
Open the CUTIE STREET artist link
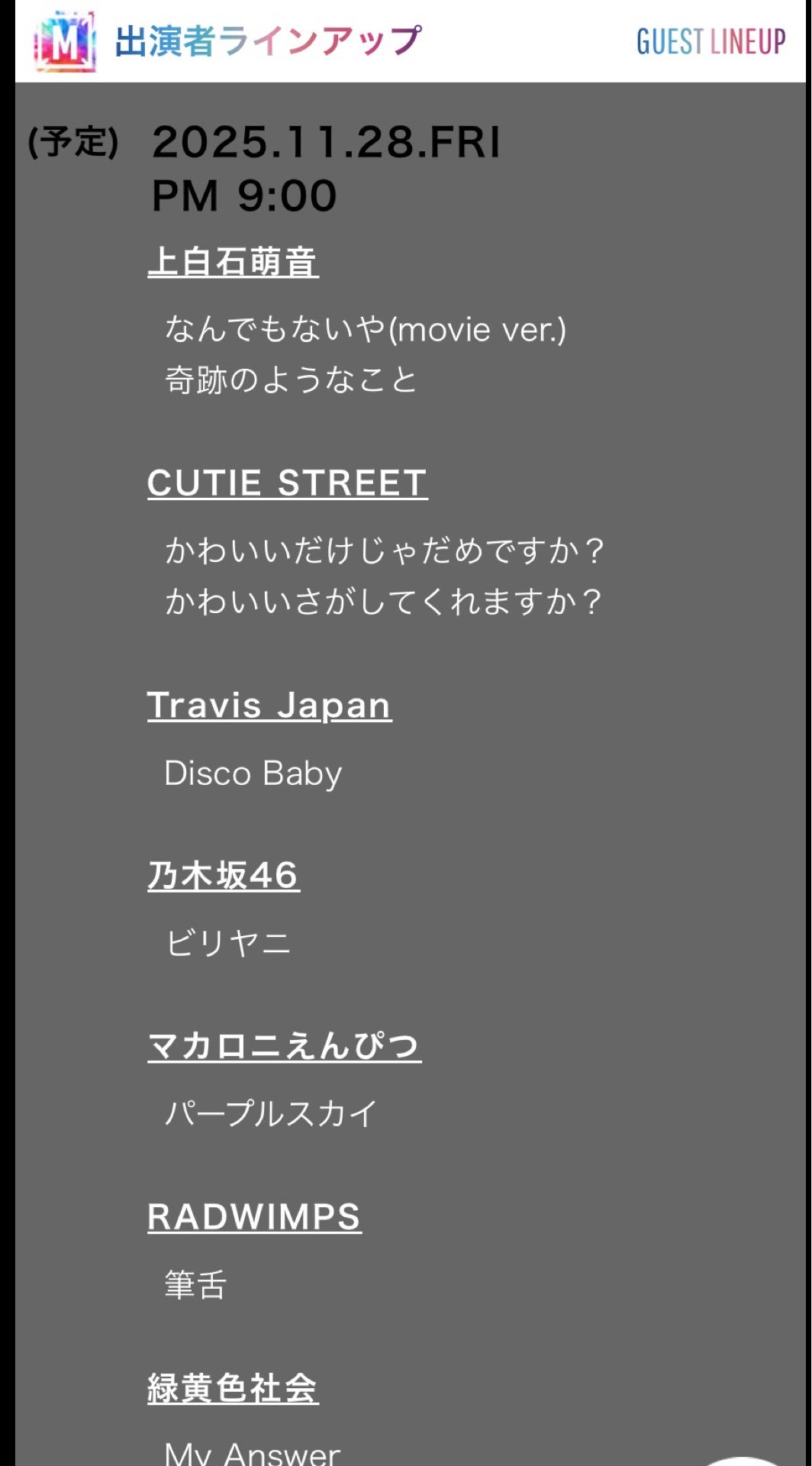pyautogui.click(x=287, y=483)
